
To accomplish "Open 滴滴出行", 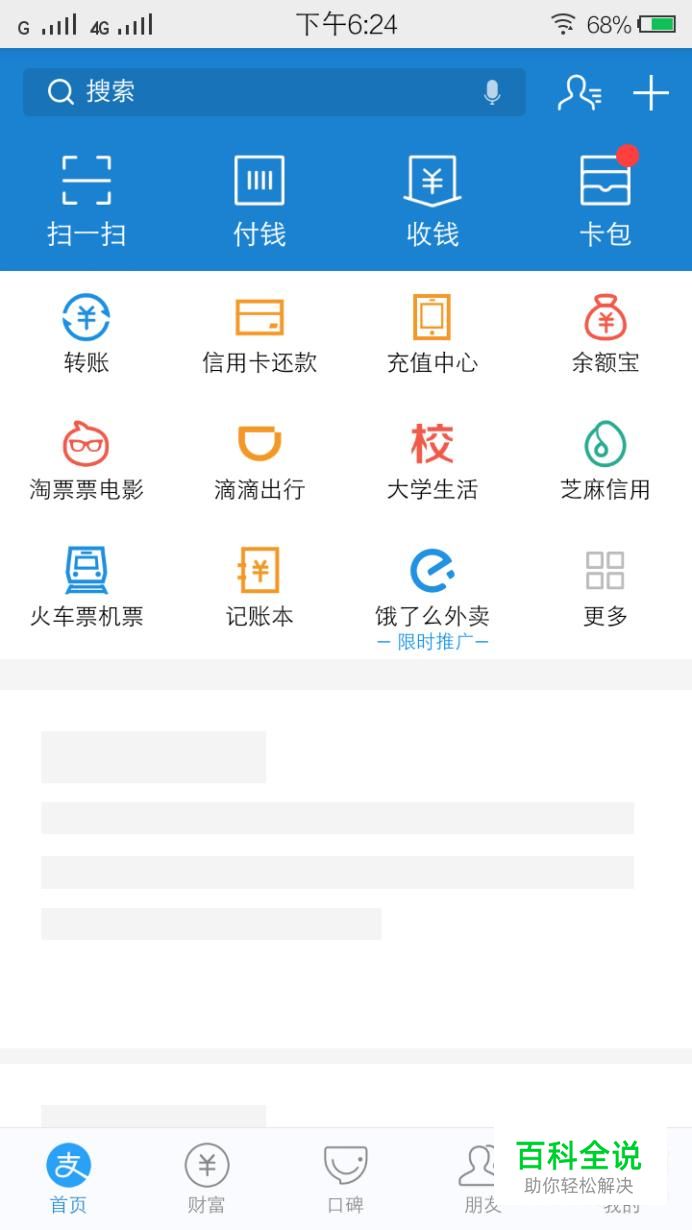I will pos(259,461).
